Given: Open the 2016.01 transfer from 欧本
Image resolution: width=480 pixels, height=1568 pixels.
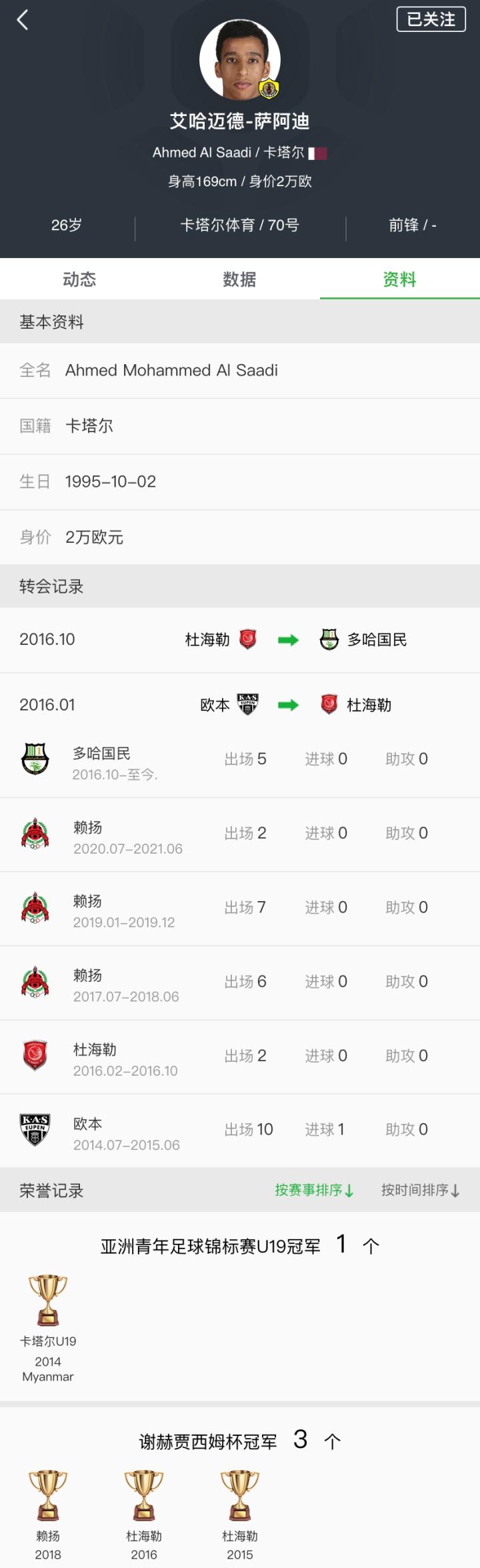Looking at the screenshot, I should tap(240, 705).
